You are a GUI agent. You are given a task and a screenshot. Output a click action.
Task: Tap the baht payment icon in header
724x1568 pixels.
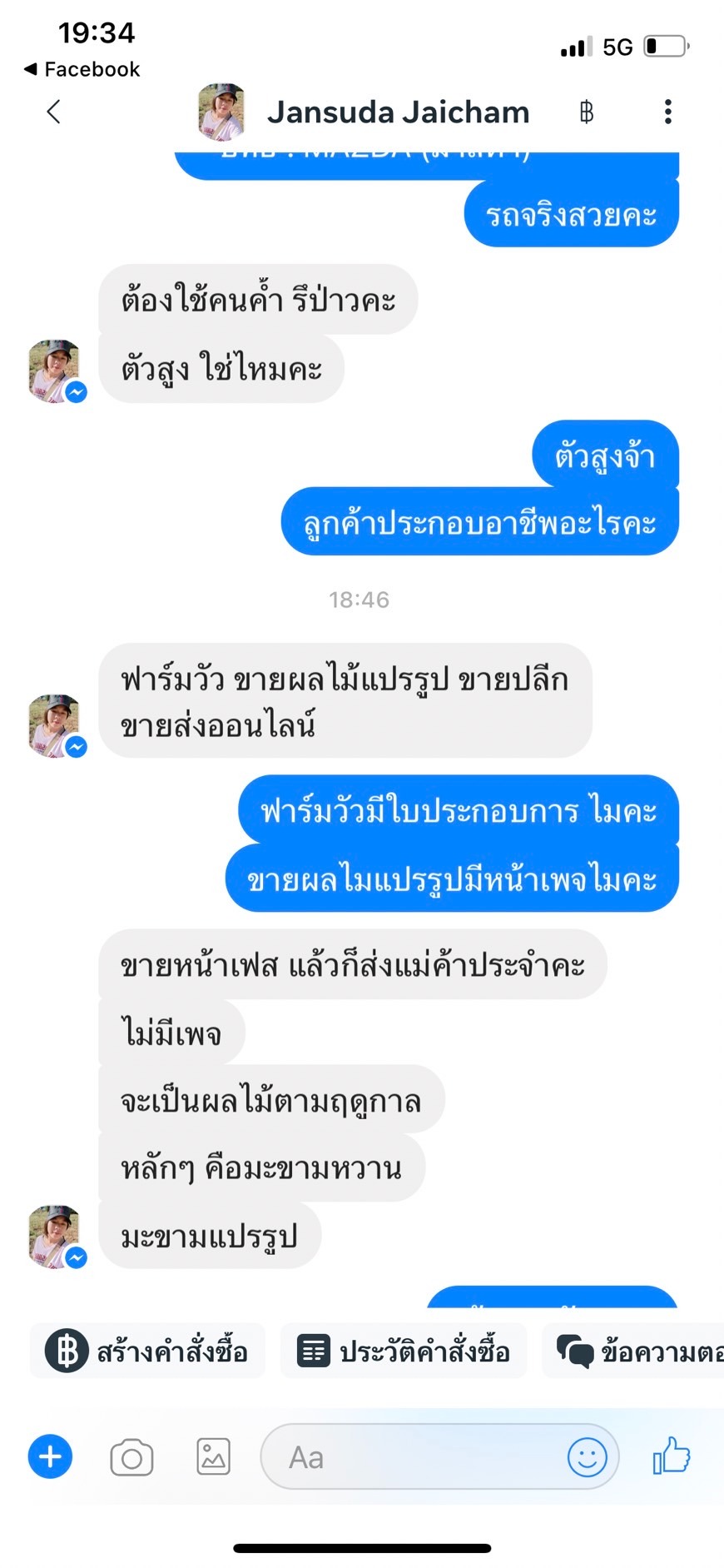pyautogui.click(x=587, y=112)
